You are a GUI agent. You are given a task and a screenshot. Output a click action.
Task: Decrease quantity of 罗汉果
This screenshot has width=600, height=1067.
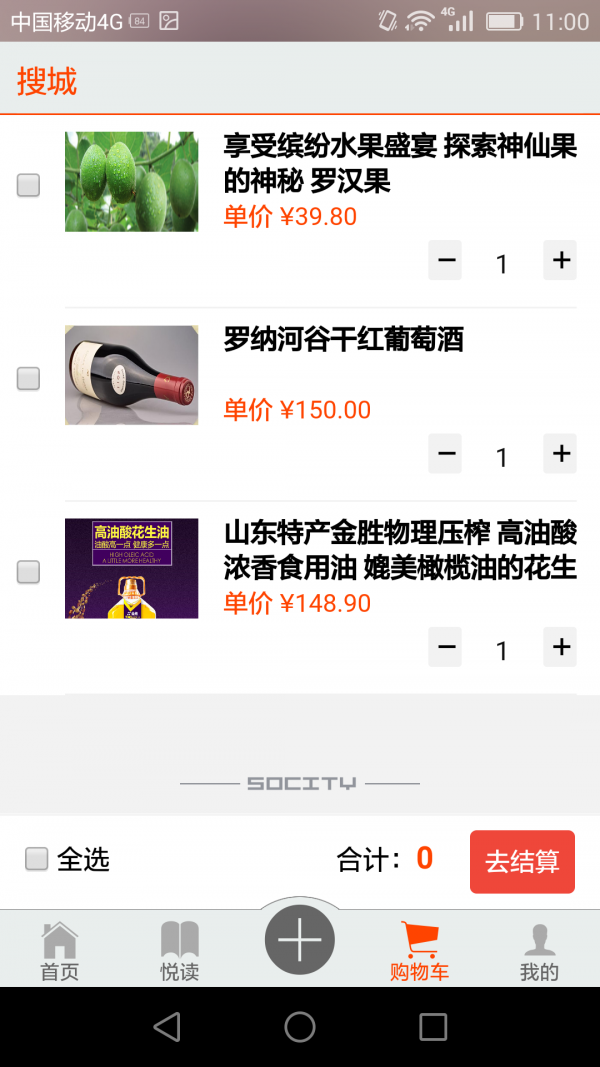446,260
